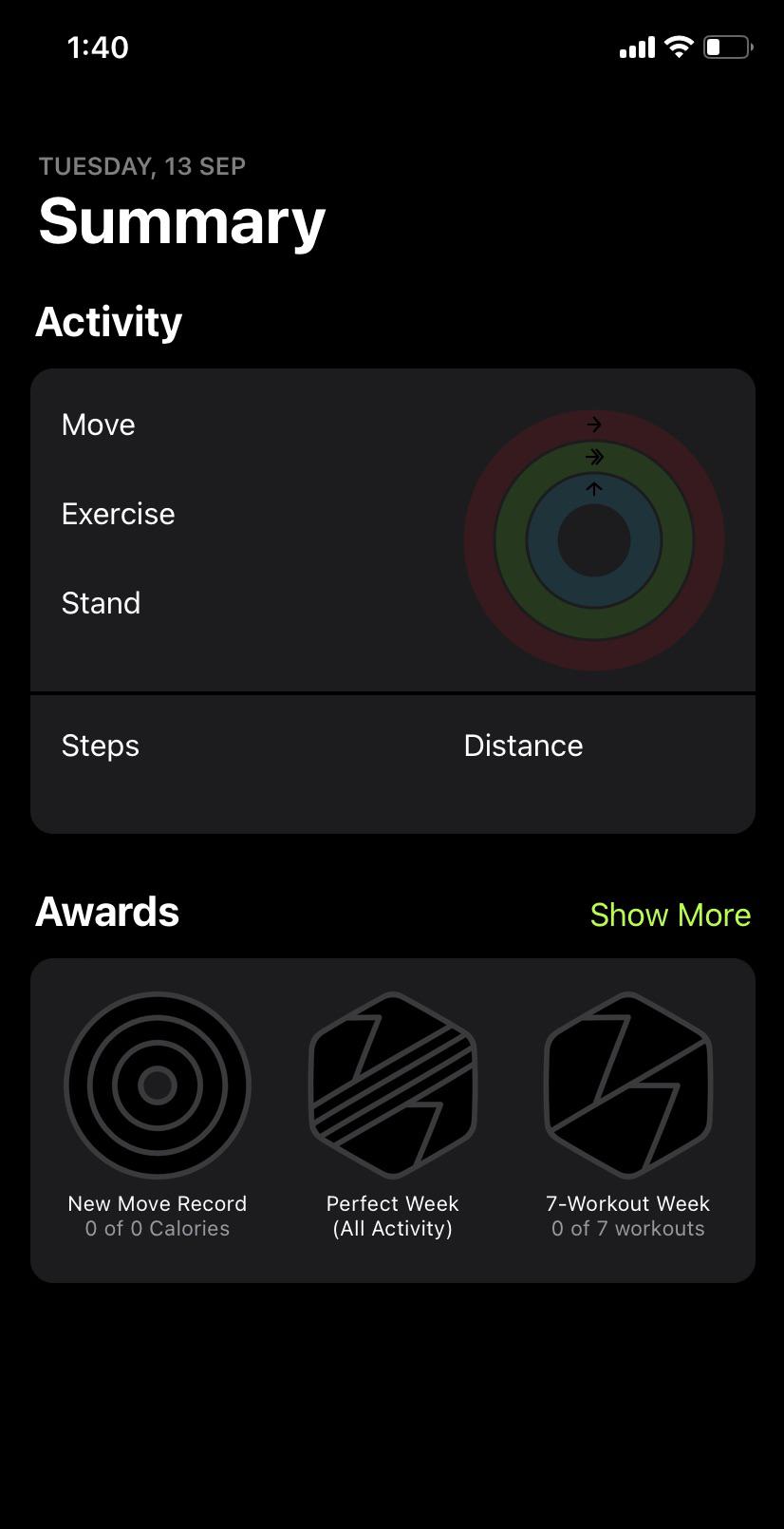Screen dimensions: 784x1529
Task: Open Show More in the Awards section
Action: (x=670, y=915)
